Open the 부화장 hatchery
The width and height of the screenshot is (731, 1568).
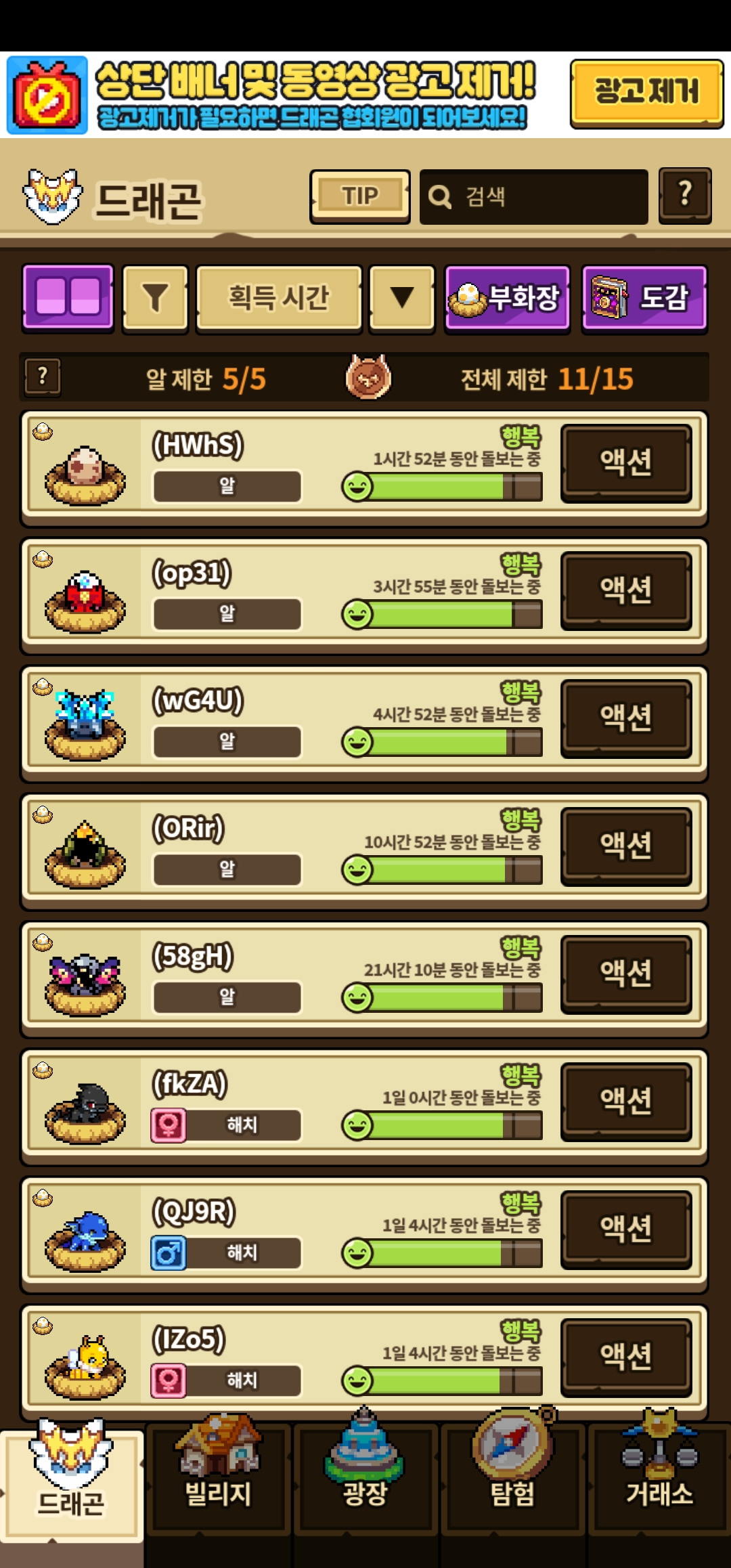pos(507,298)
